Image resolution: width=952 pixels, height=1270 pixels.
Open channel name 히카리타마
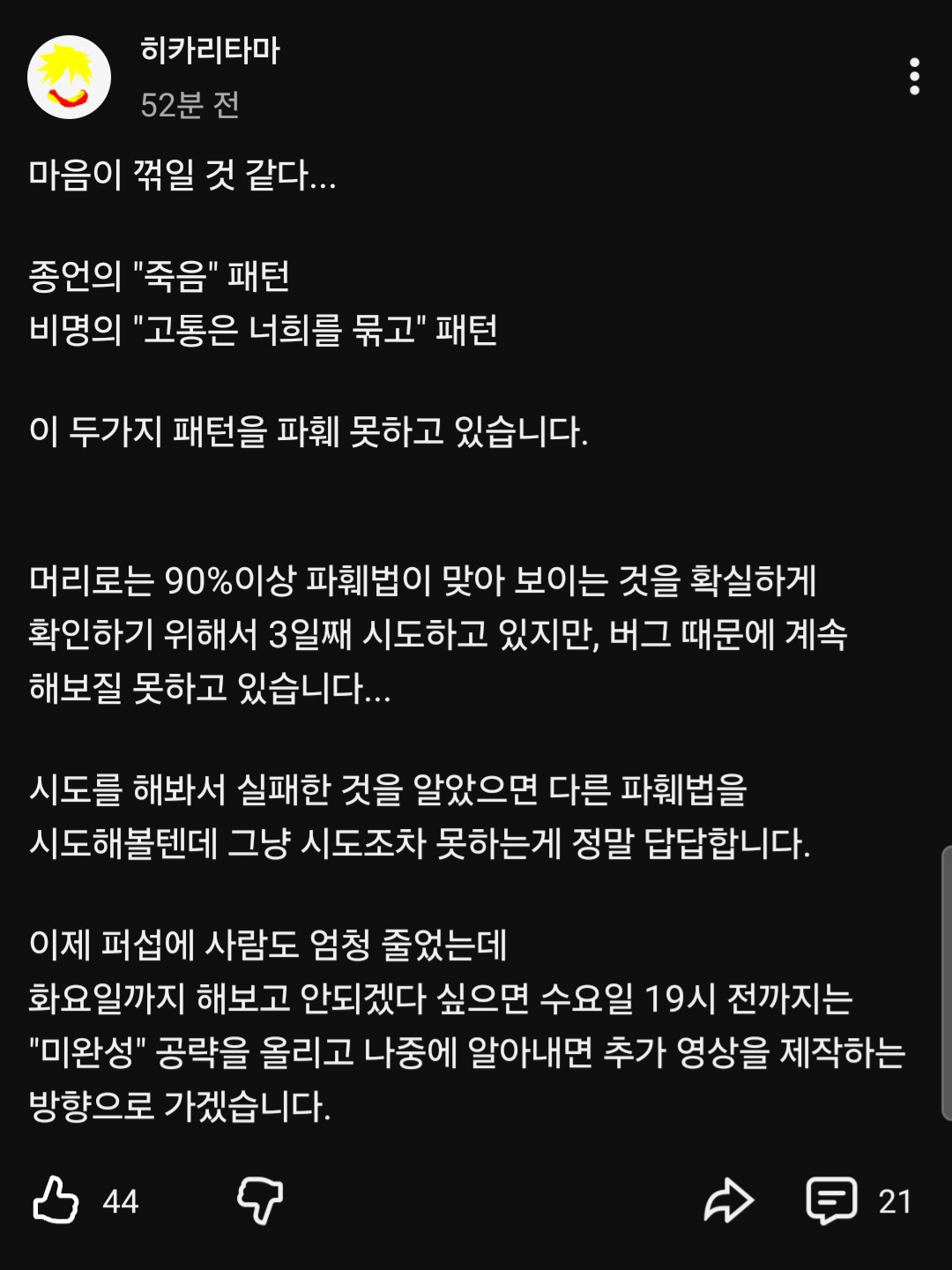(x=210, y=50)
